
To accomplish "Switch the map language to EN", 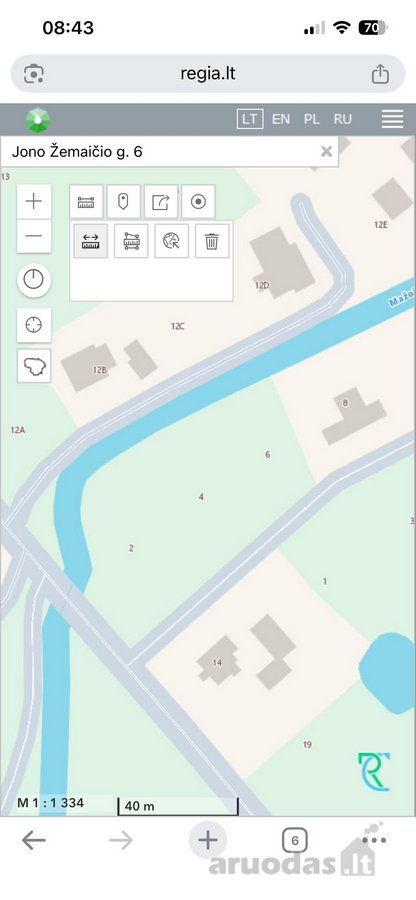I will pos(281,119).
